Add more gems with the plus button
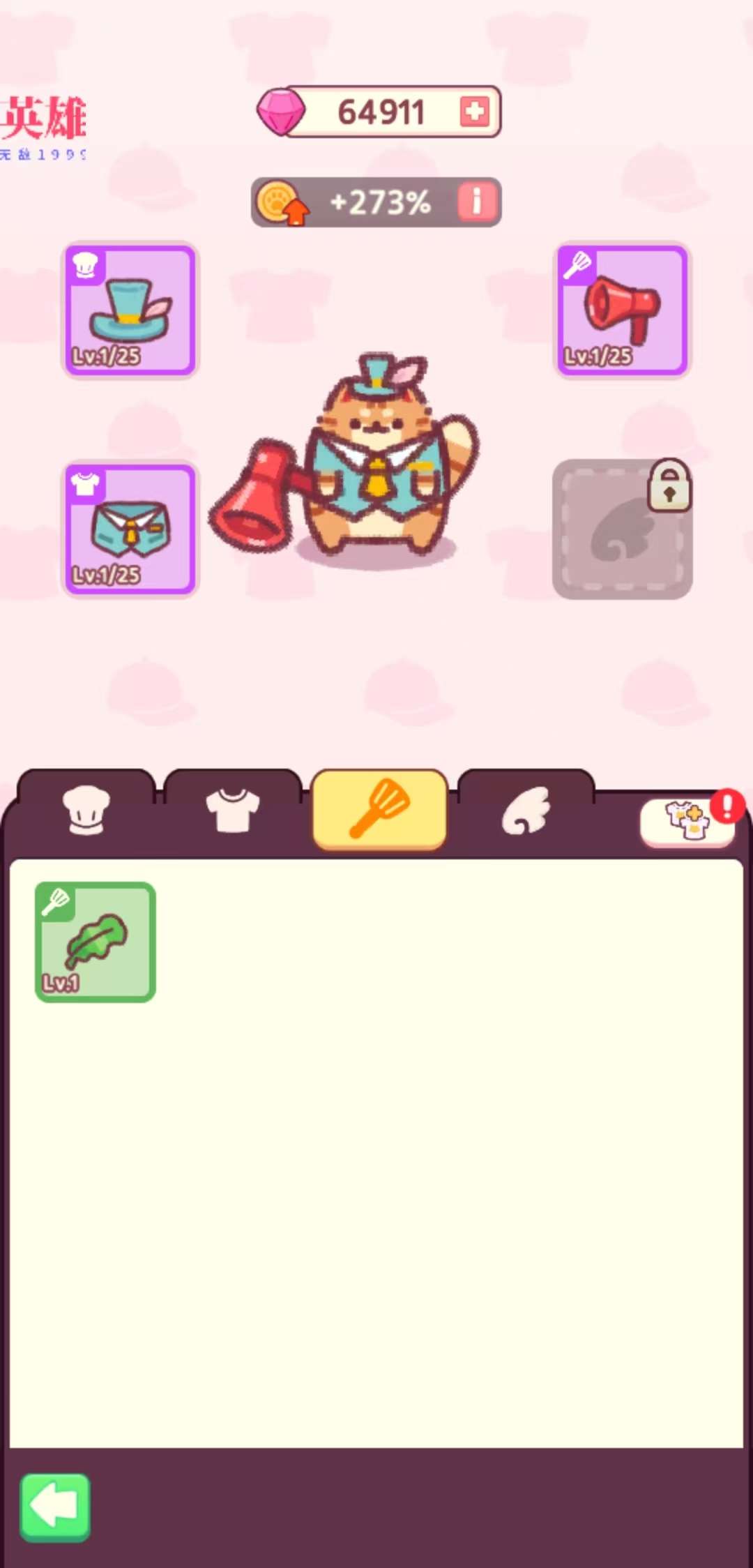Viewport: 753px width, 1568px height. 475,112
